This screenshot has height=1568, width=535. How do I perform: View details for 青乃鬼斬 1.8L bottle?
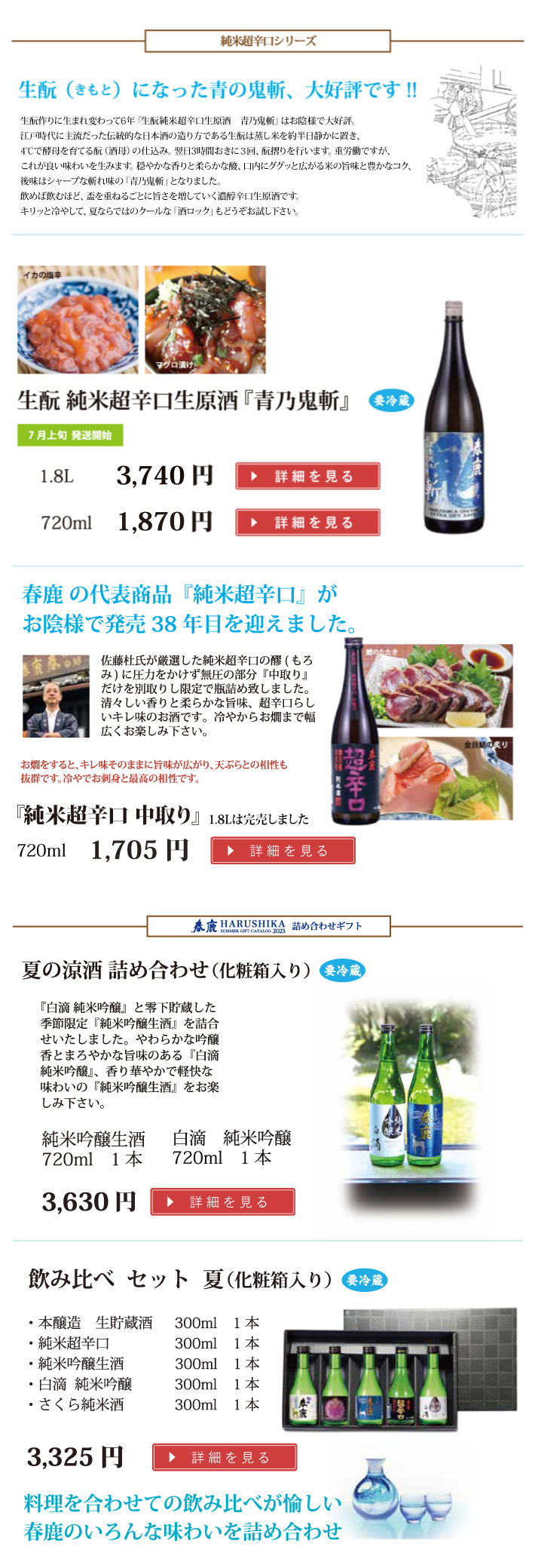pos(307,476)
